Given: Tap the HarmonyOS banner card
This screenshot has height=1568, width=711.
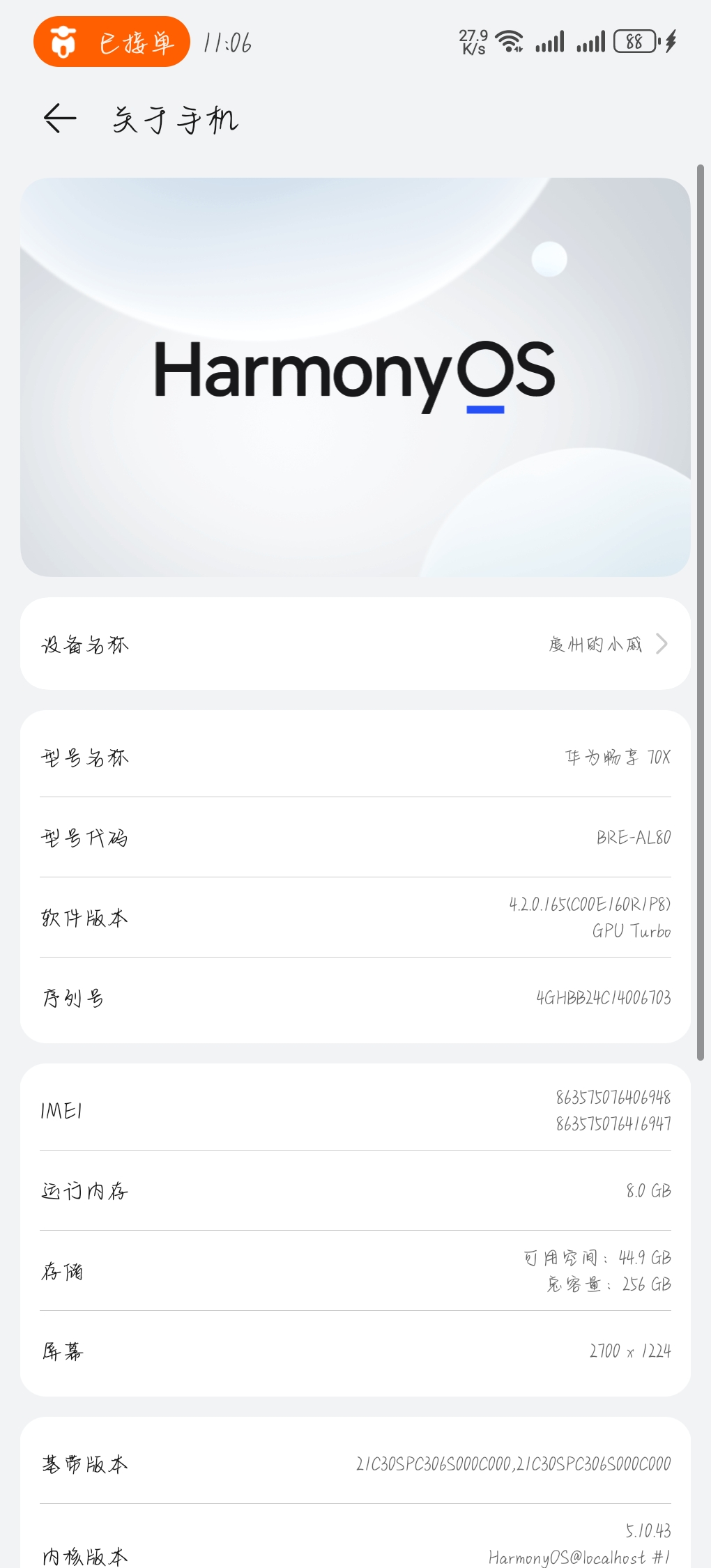Looking at the screenshot, I should point(355,377).
